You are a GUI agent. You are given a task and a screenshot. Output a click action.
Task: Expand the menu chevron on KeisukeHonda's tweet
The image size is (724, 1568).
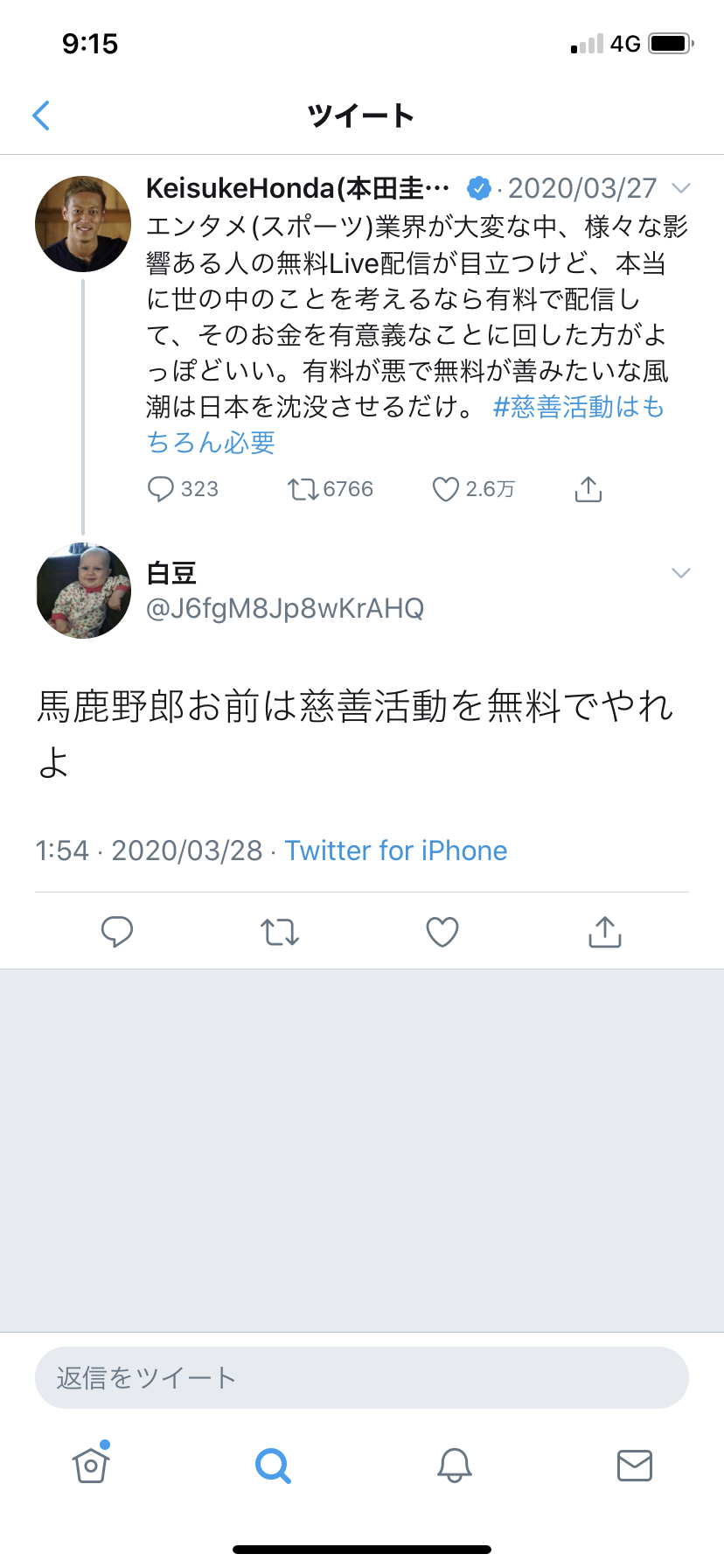pyautogui.click(x=680, y=188)
